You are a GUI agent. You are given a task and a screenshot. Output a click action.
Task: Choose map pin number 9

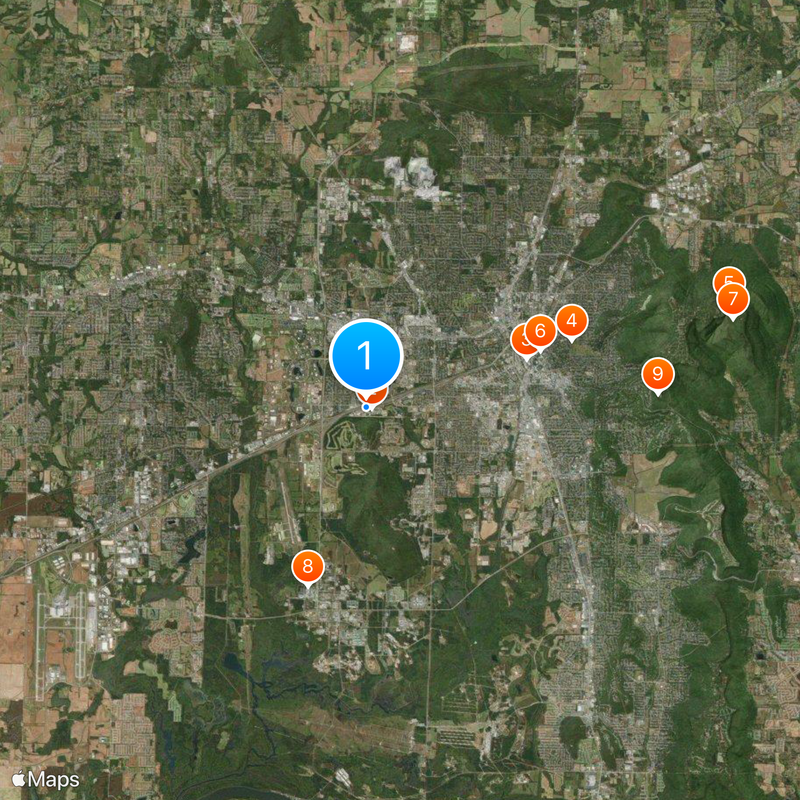tap(657, 375)
